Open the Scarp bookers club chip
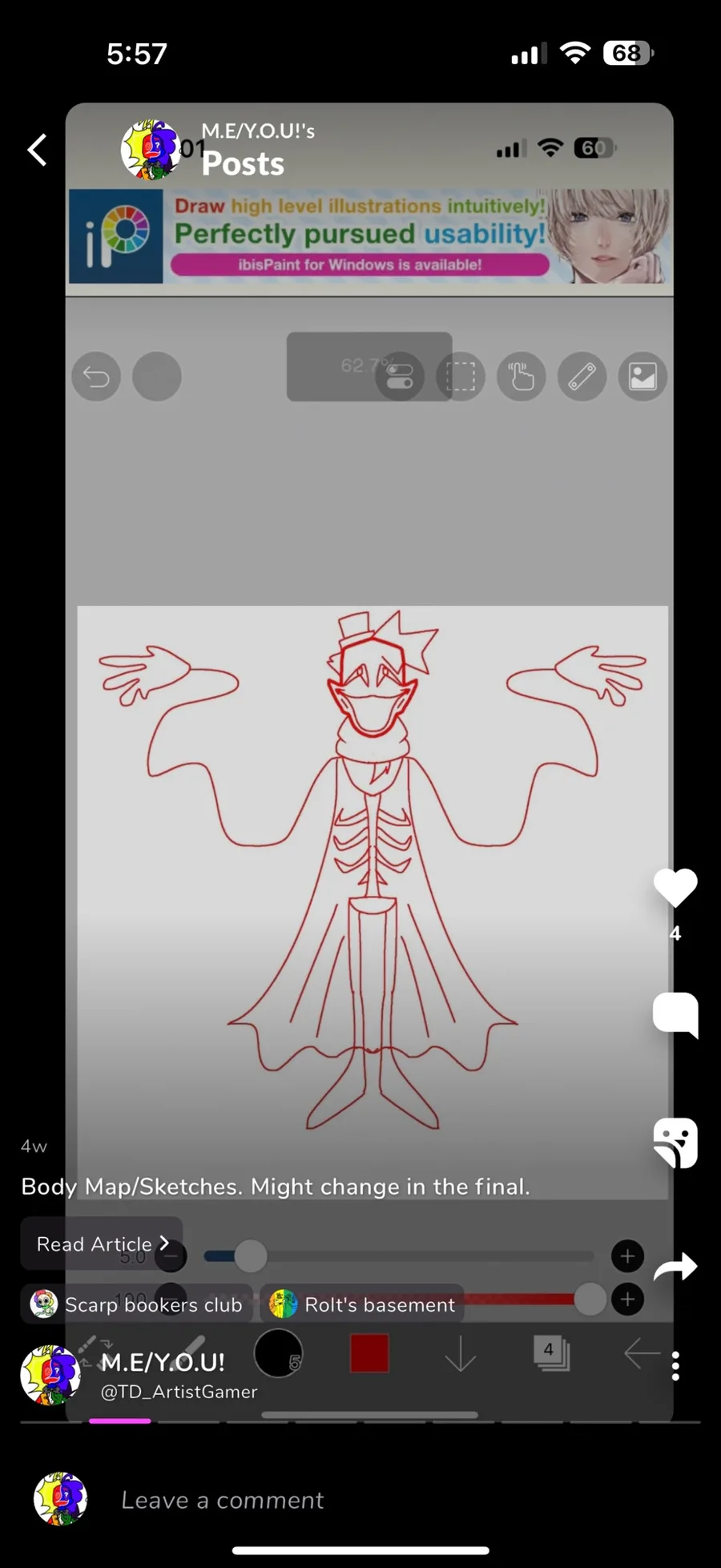Viewport: 721px width, 1568px height. pyautogui.click(x=136, y=1304)
